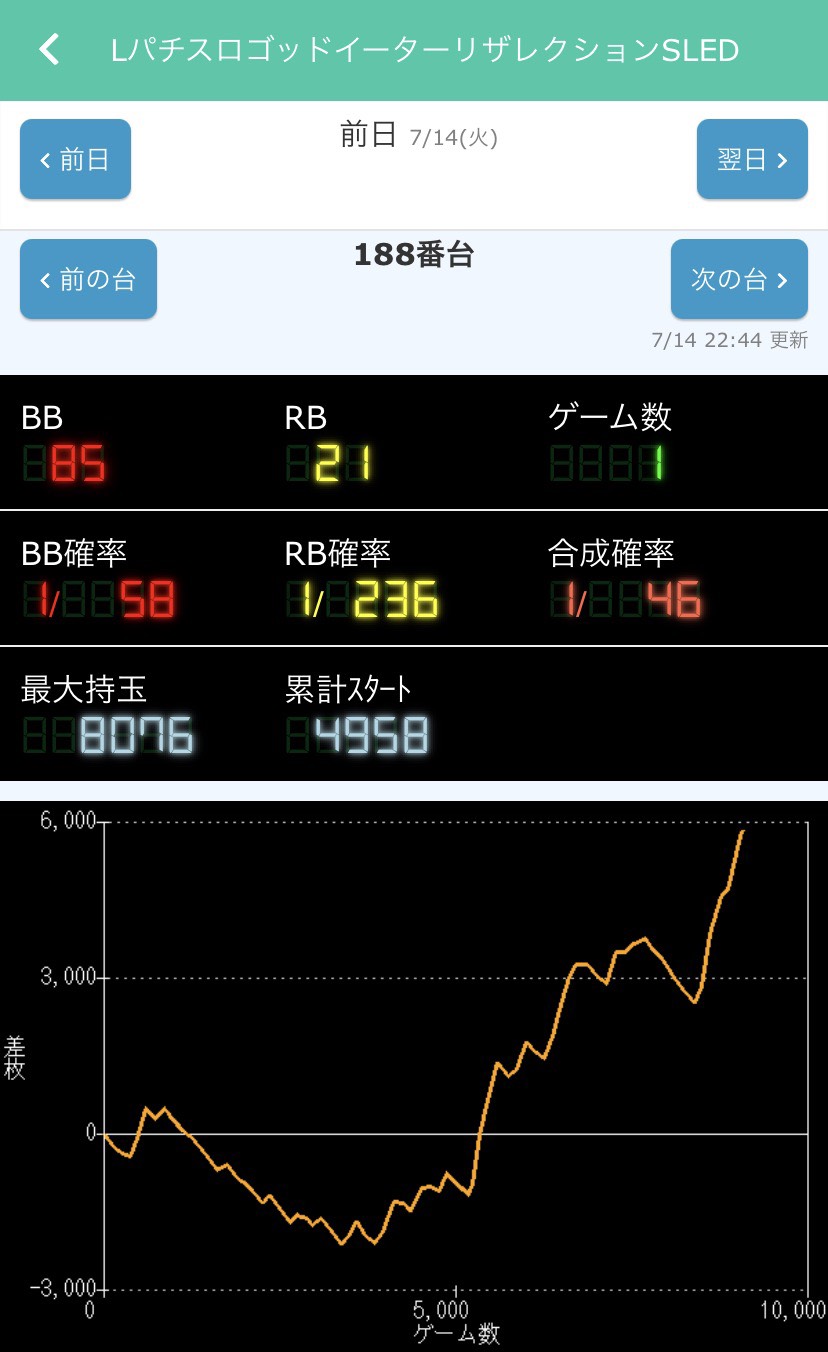828x1352 pixels.
Task: Tap the 翌日 button for next day
Action: click(x=752, y=159)
